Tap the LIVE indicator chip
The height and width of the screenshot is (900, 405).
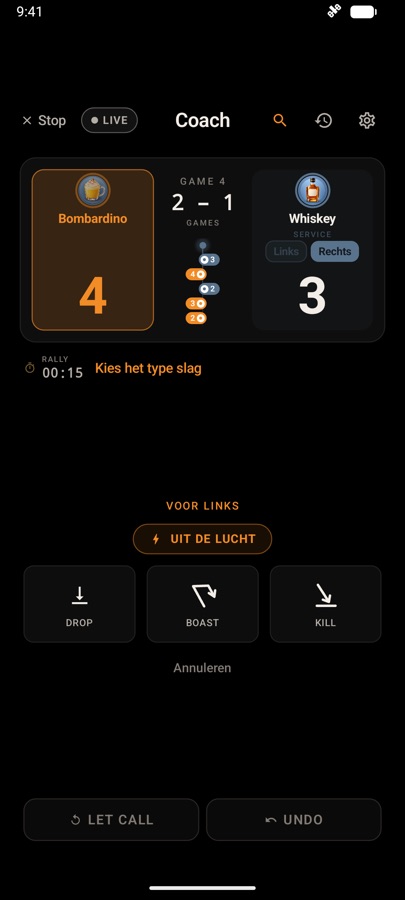coord(110,121)
